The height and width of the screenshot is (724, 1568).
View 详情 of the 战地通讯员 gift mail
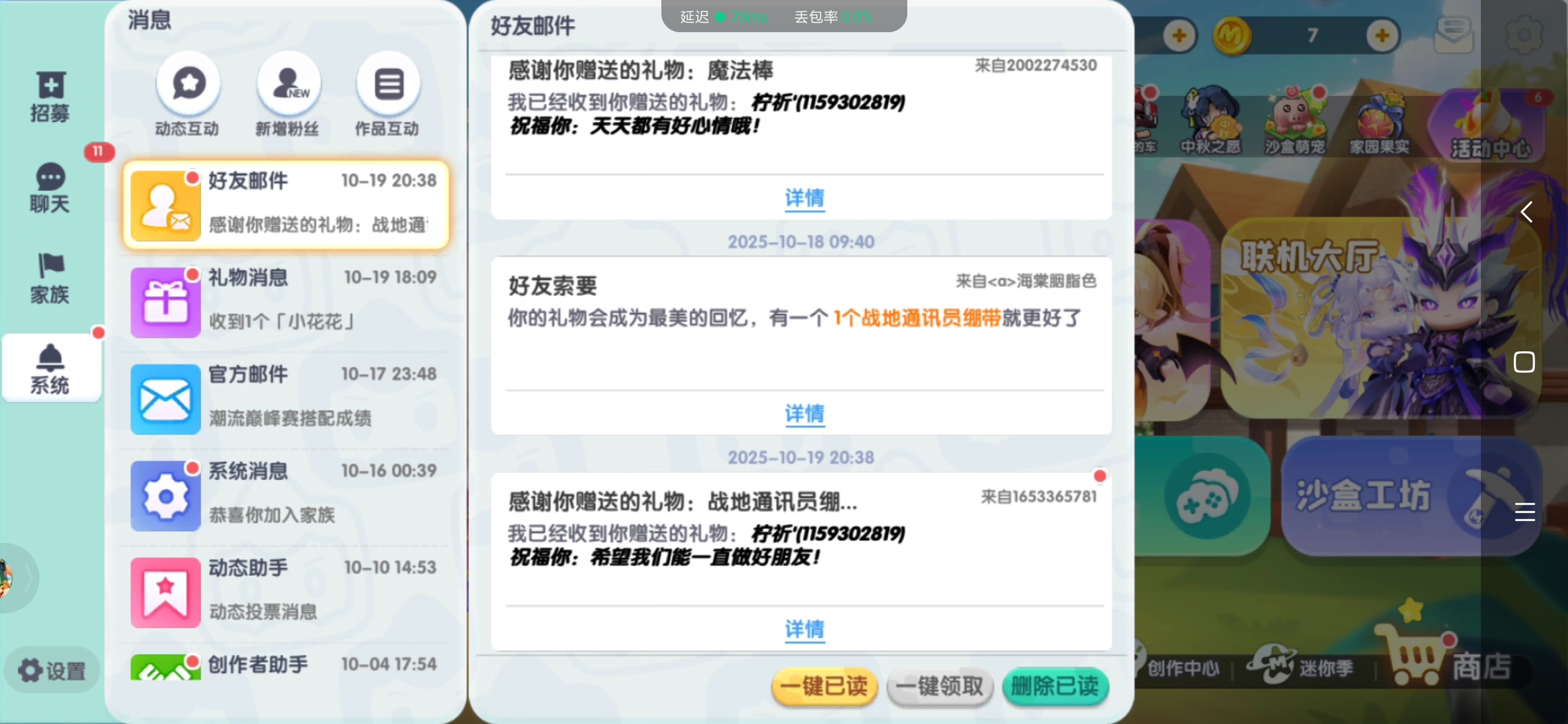(804, 630)
